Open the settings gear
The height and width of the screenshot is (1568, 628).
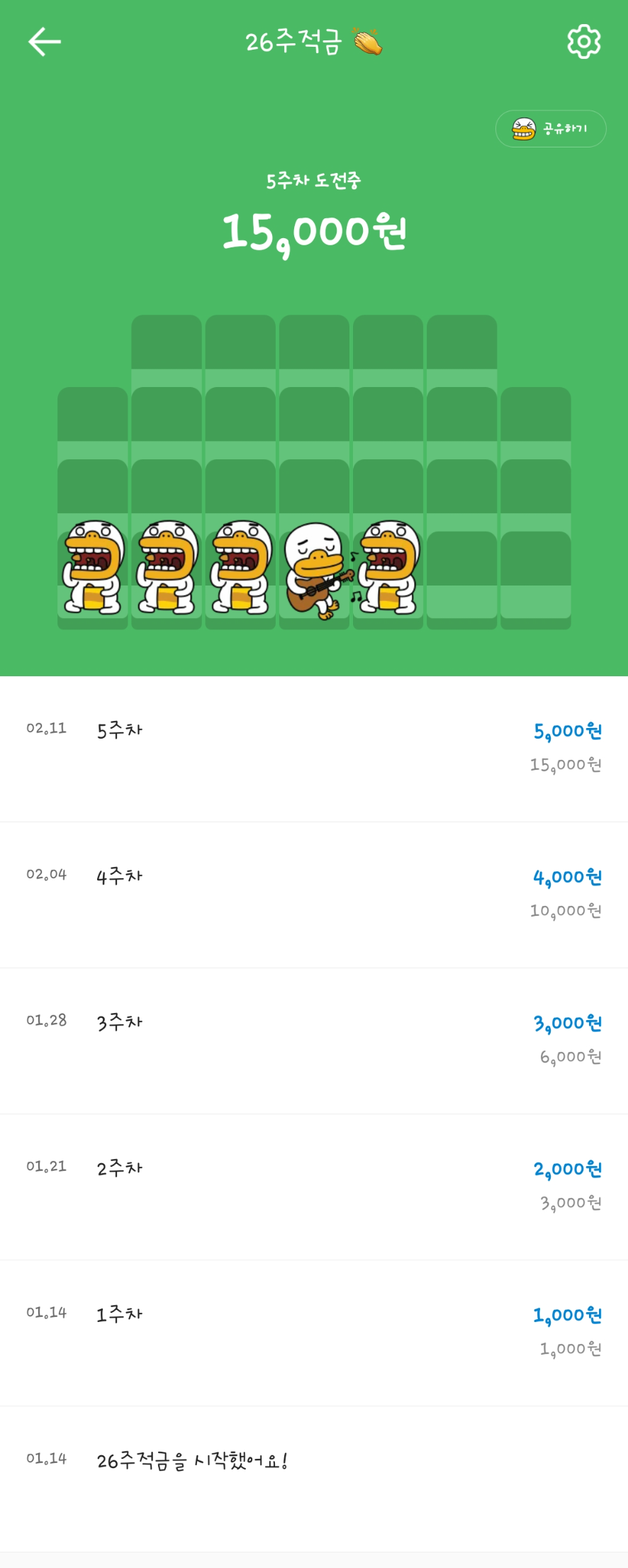[x=583, y=42]
